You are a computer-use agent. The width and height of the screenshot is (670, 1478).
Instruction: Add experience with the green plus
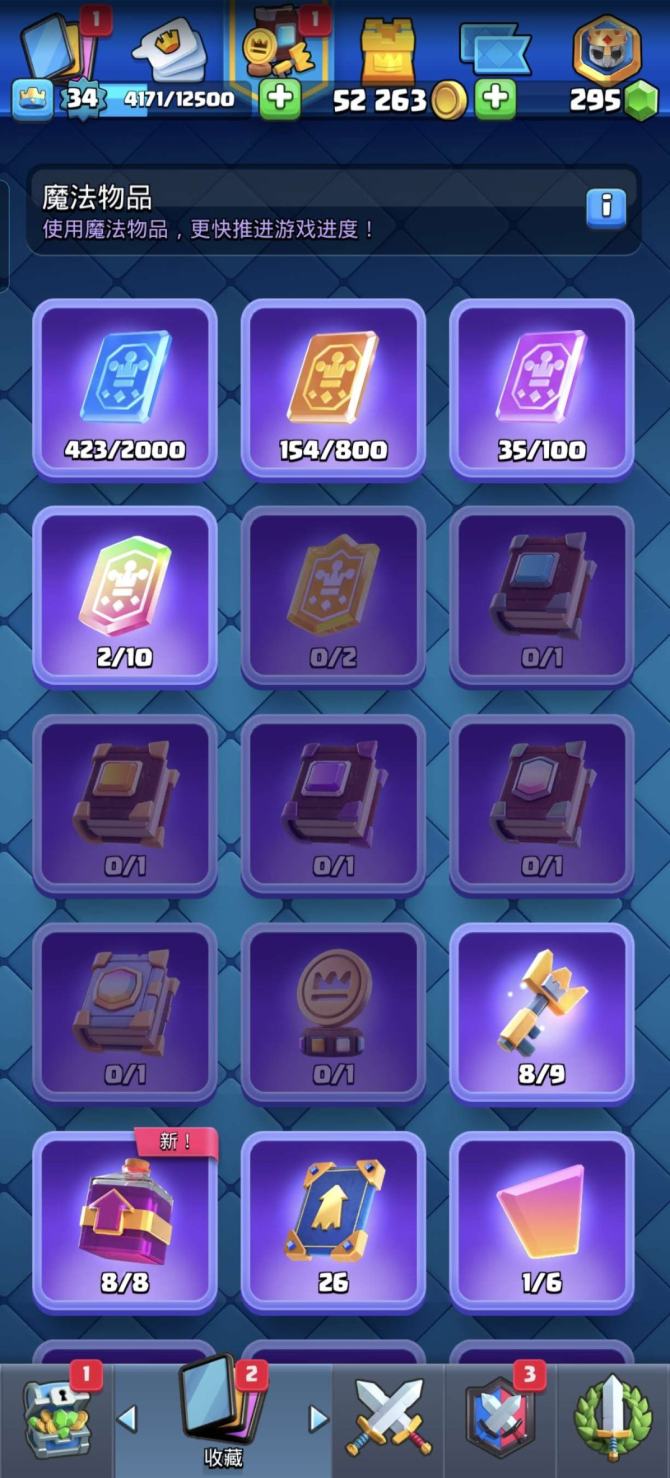tap(280, 99)
